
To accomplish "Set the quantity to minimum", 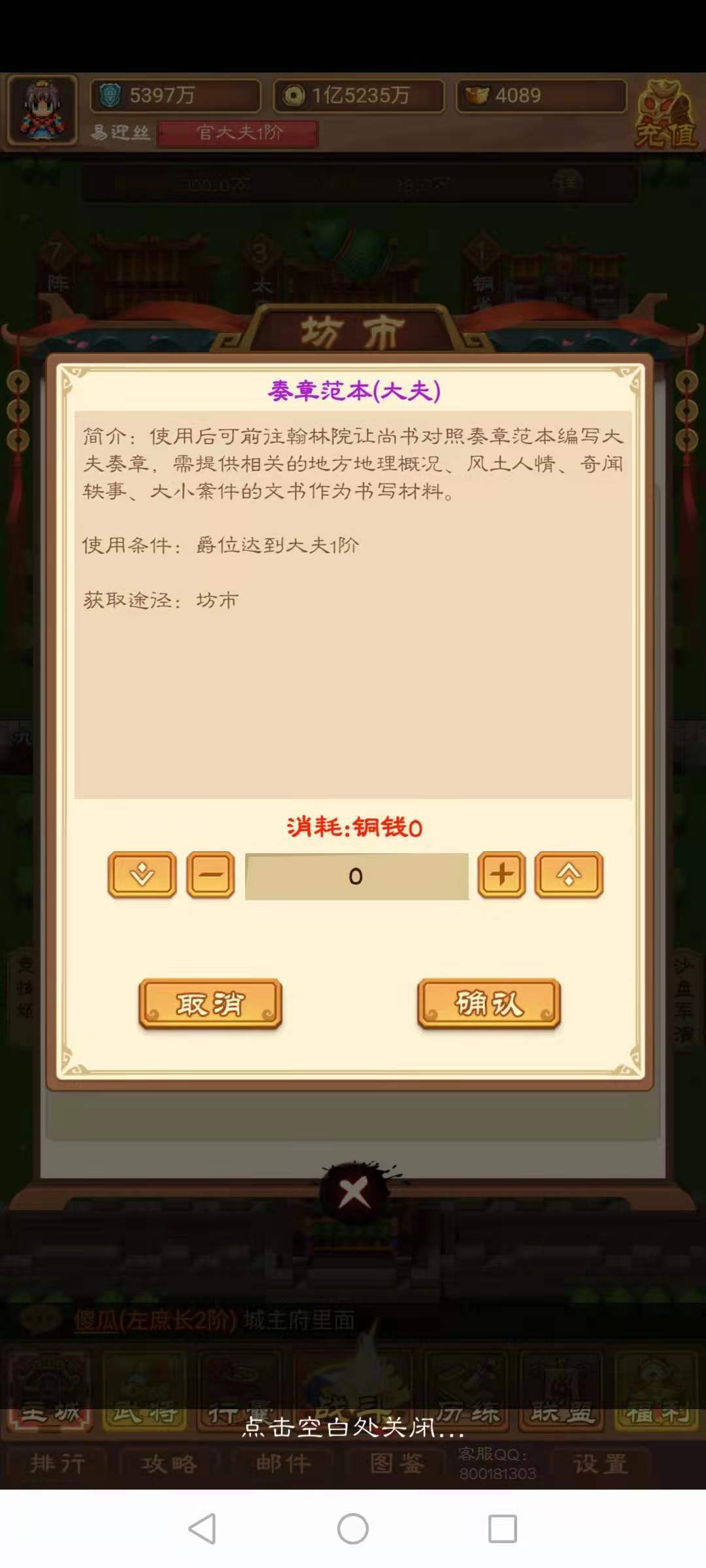I will (142, 875).
